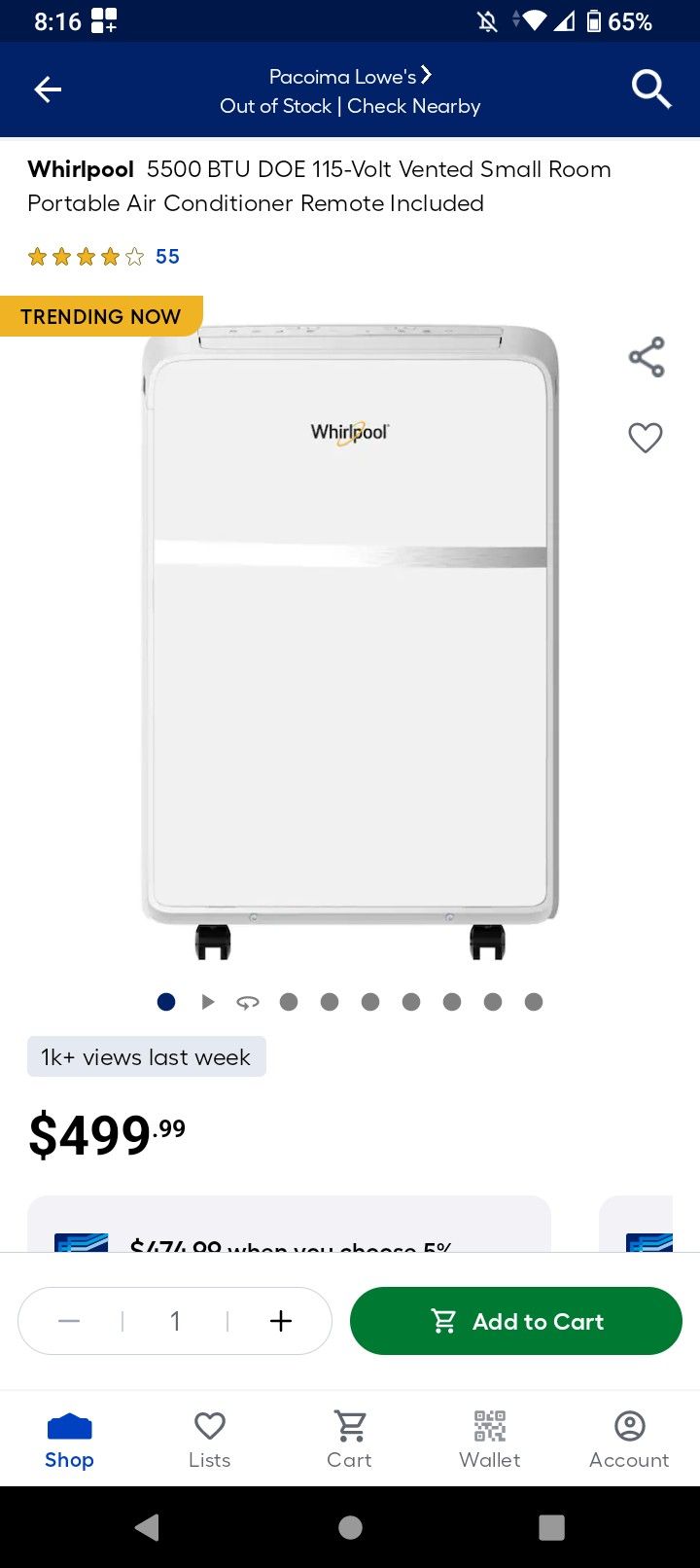Go to the Account tab
This screenshot has height=1568, width=700.
pos(629,1440)
